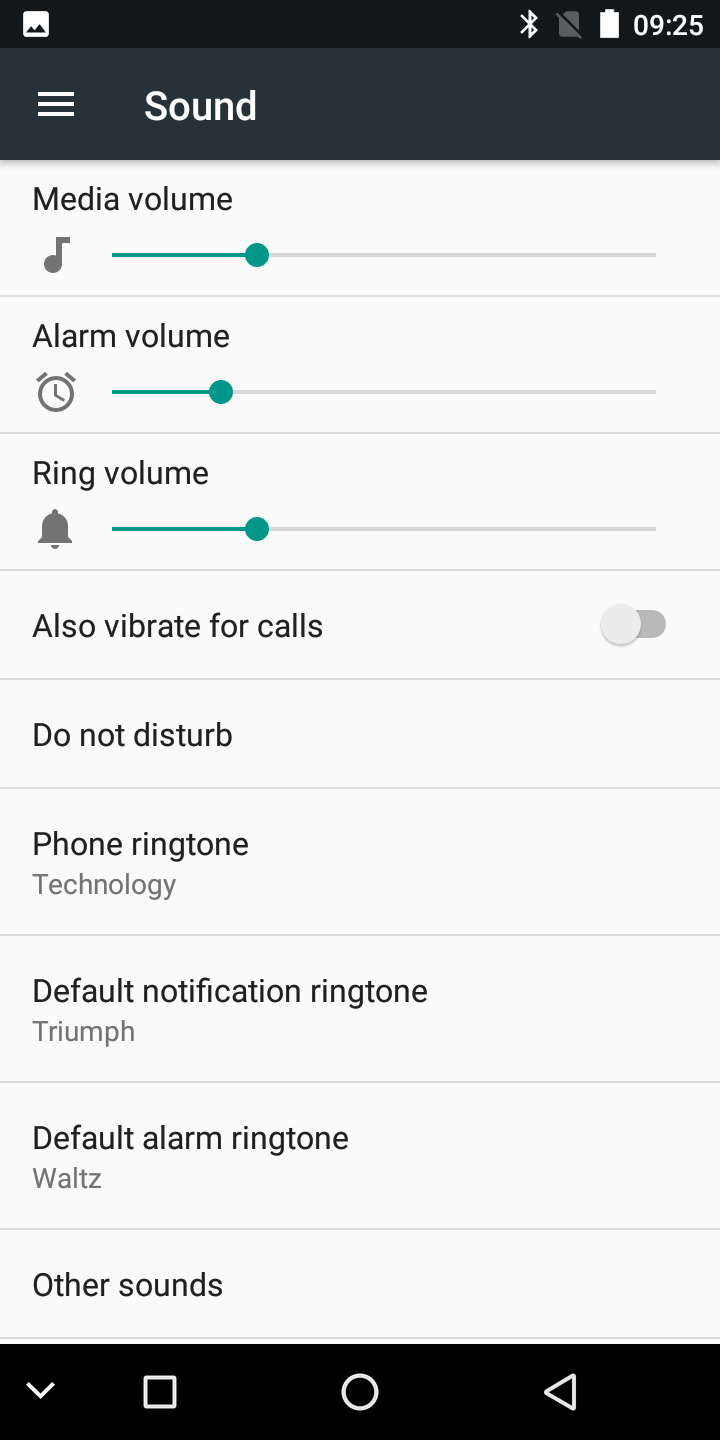Tap the Alarm volume slider
This screenshot has width=720, height=1440.
[x=384, y=392]
